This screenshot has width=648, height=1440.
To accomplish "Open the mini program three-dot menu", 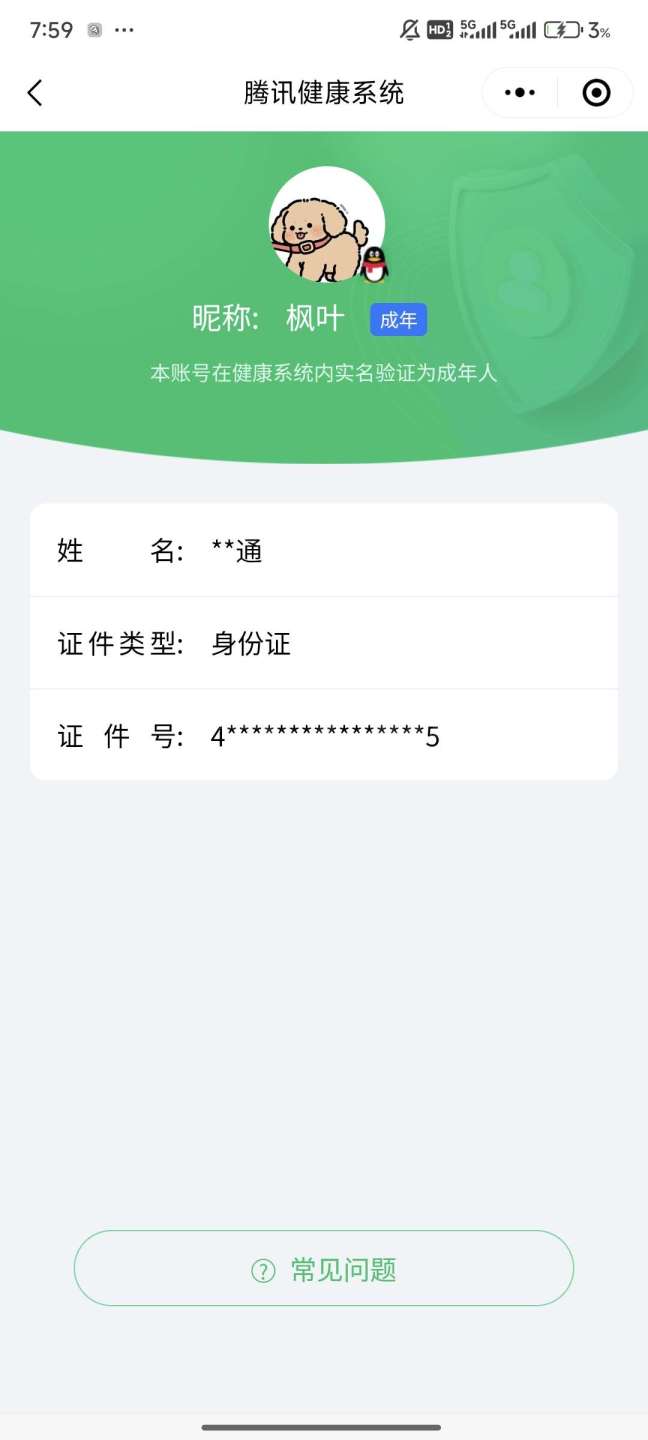I will click(x=520, y=93).
